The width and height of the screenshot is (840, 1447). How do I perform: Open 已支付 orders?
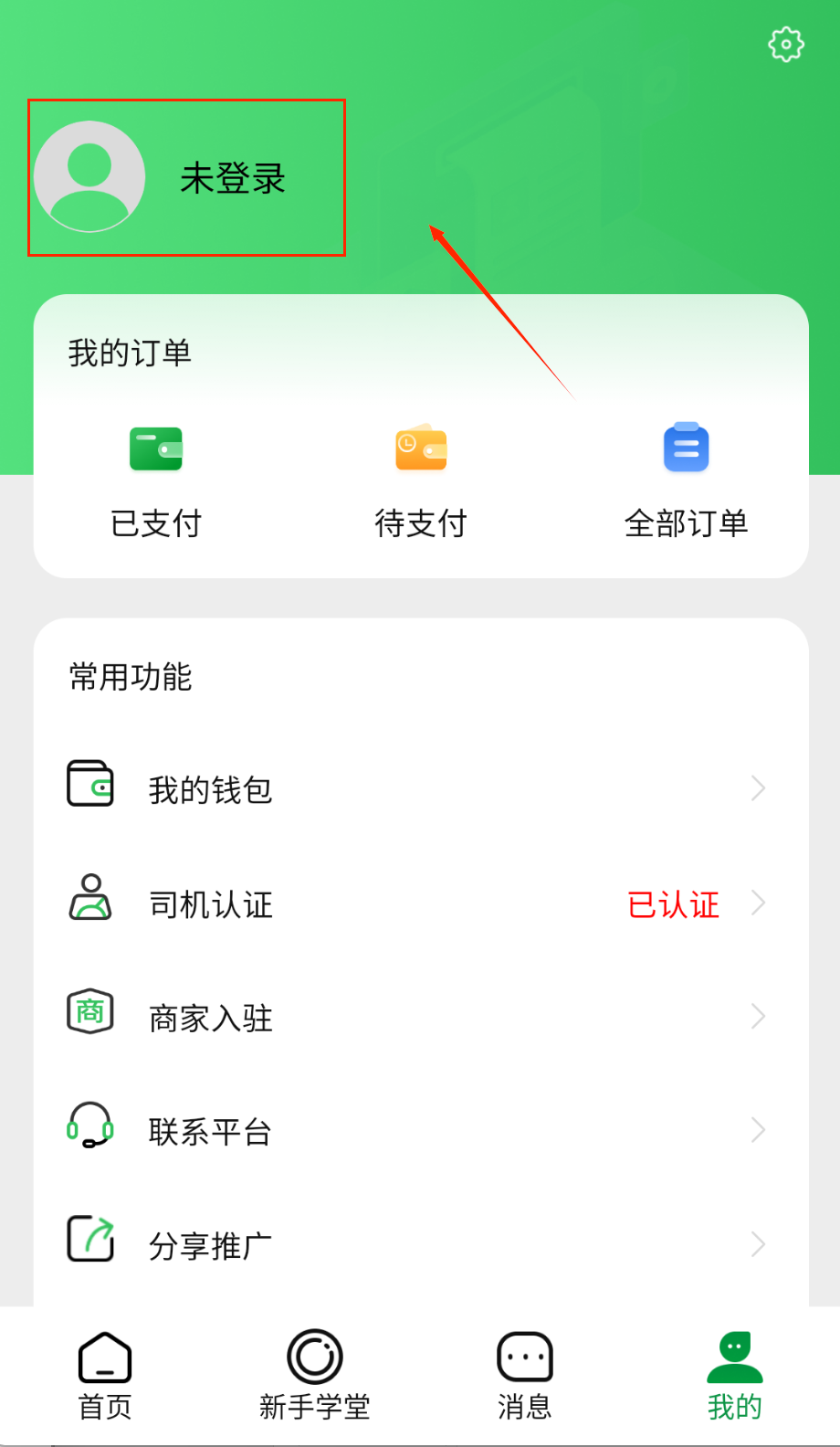[156, 480]
